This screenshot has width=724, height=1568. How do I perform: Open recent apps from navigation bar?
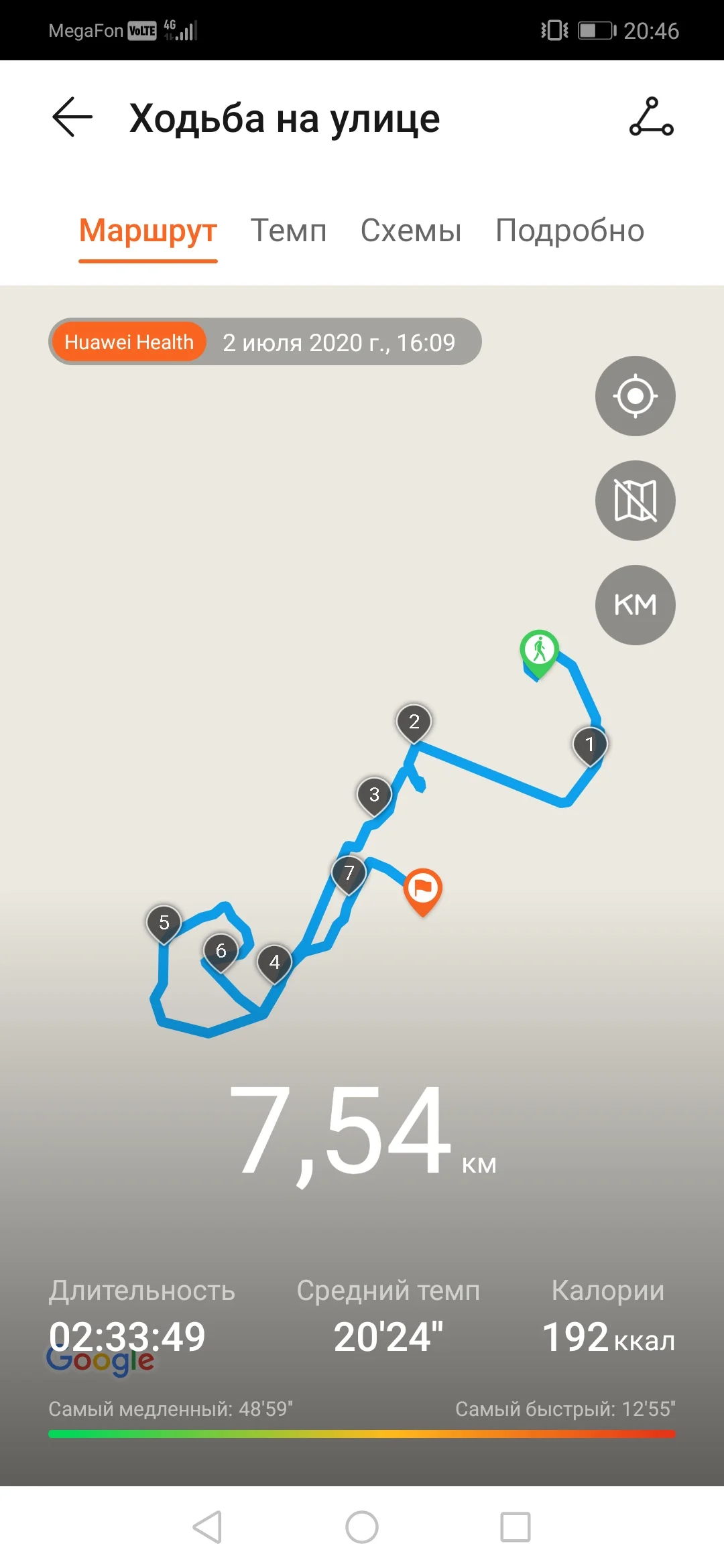(x=516, y=1527)
